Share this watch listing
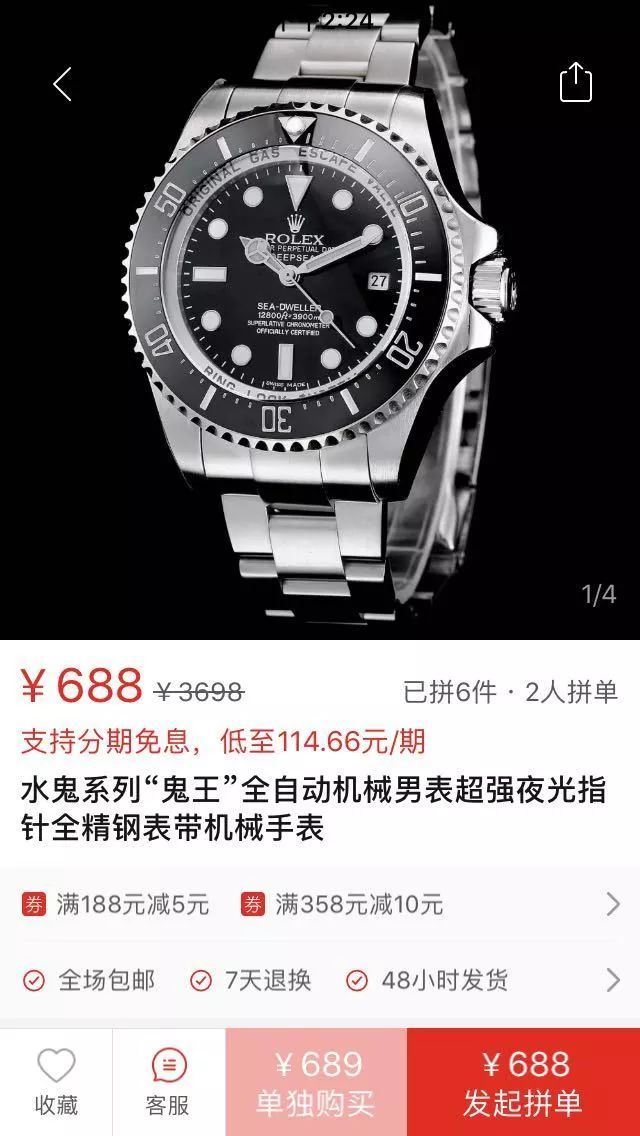640x1136 pixels. pyautogui.click(x=576, y=82)
